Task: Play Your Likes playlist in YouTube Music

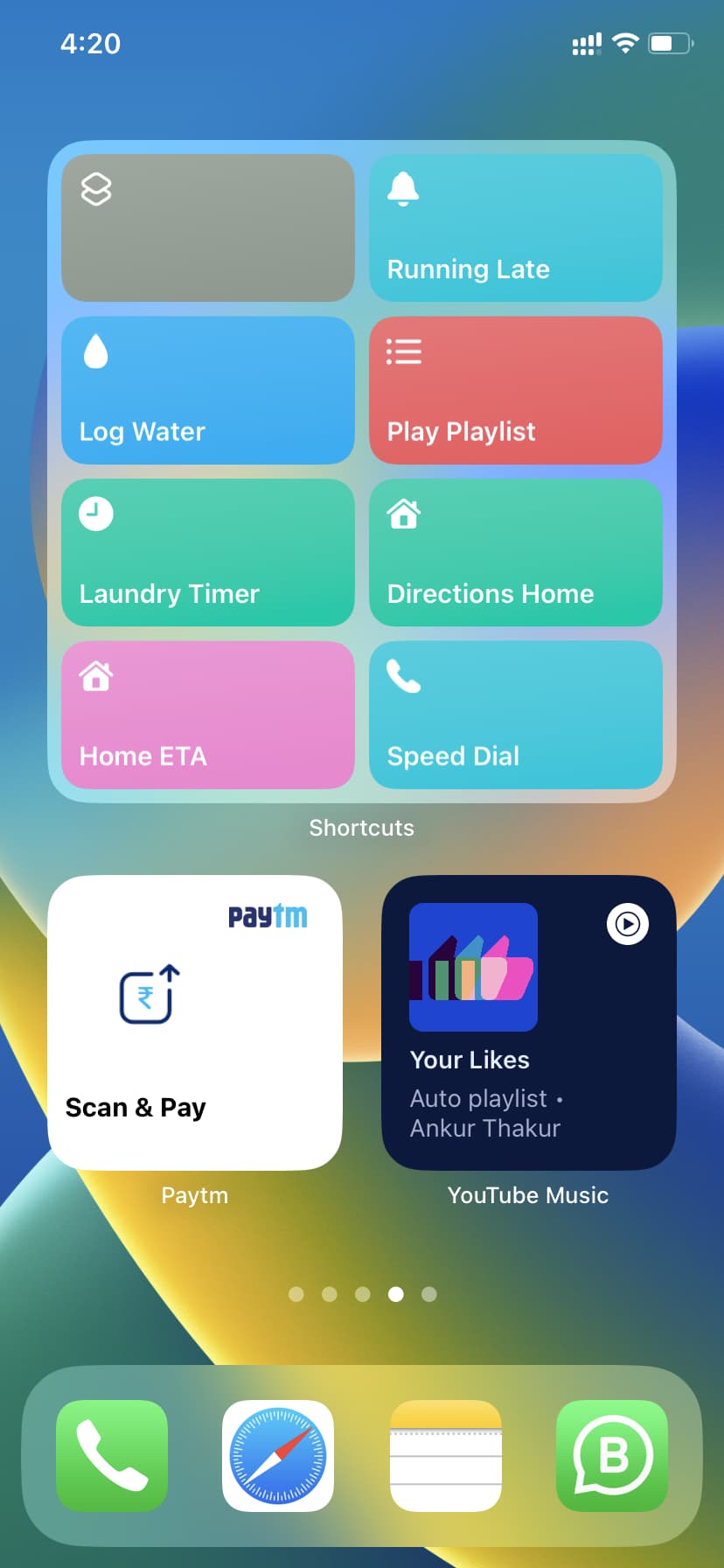Action: 627,924
